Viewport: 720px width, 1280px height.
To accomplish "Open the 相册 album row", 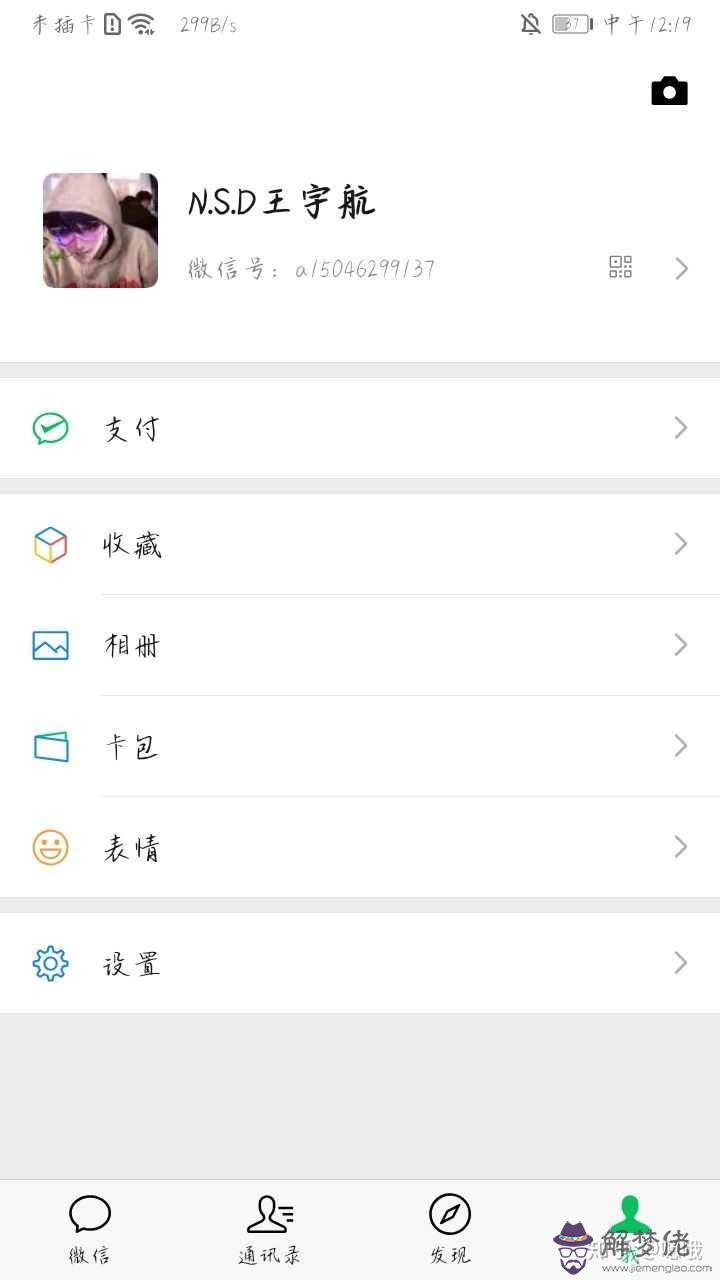I will tap(360, 646).
